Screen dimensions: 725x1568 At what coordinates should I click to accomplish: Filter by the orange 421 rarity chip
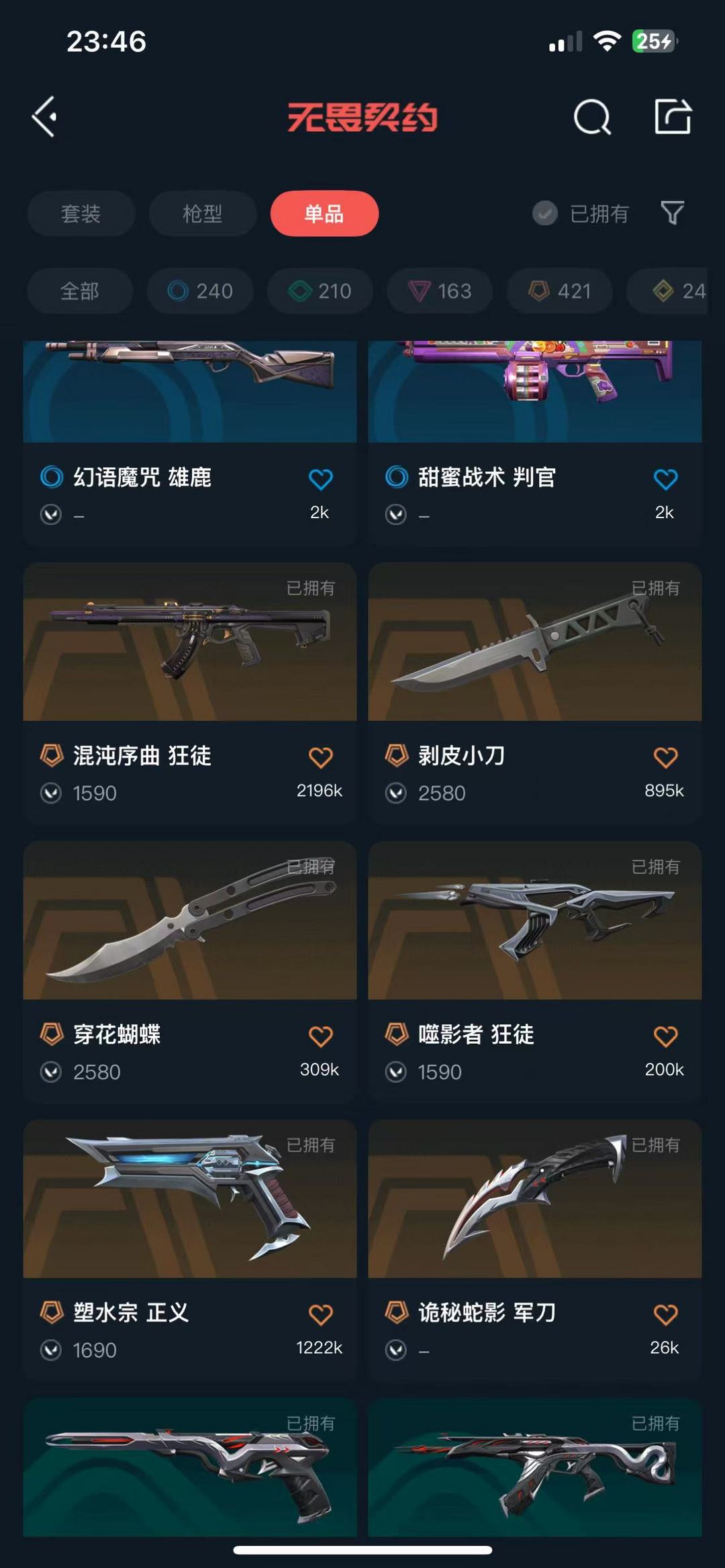[x=560, y=291]
